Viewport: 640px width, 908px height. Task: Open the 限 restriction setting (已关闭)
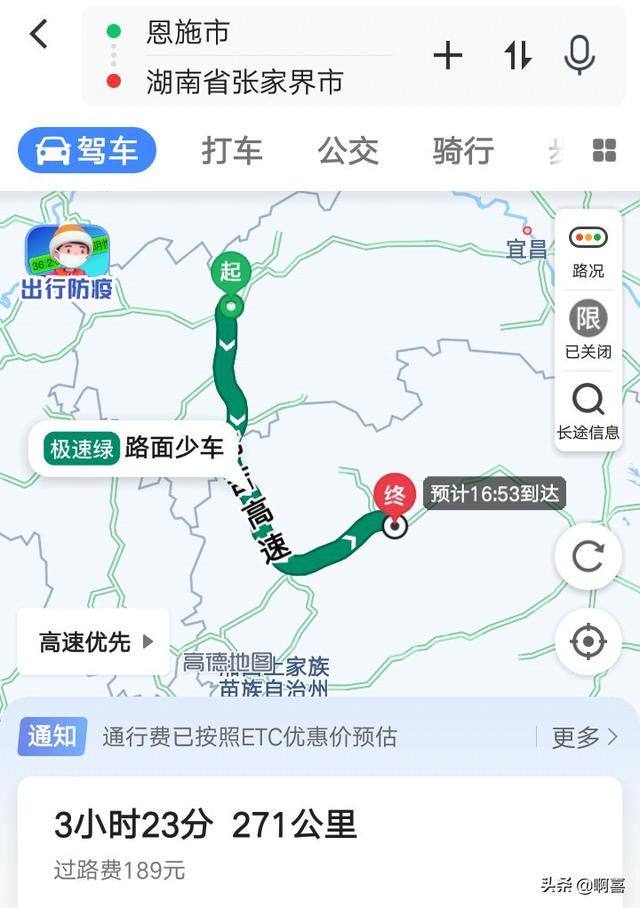click(588, 331)
